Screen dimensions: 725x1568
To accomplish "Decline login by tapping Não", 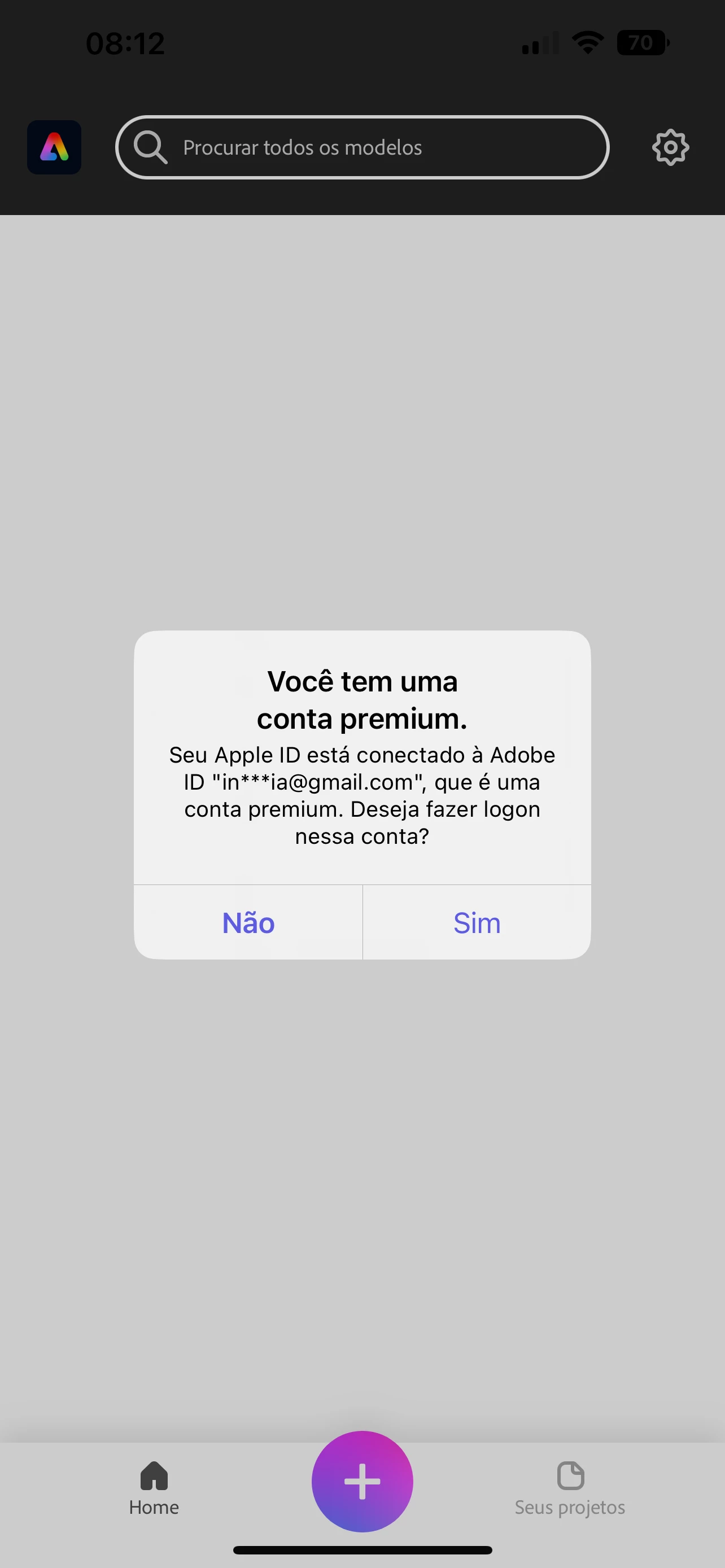I will (248, 923).
